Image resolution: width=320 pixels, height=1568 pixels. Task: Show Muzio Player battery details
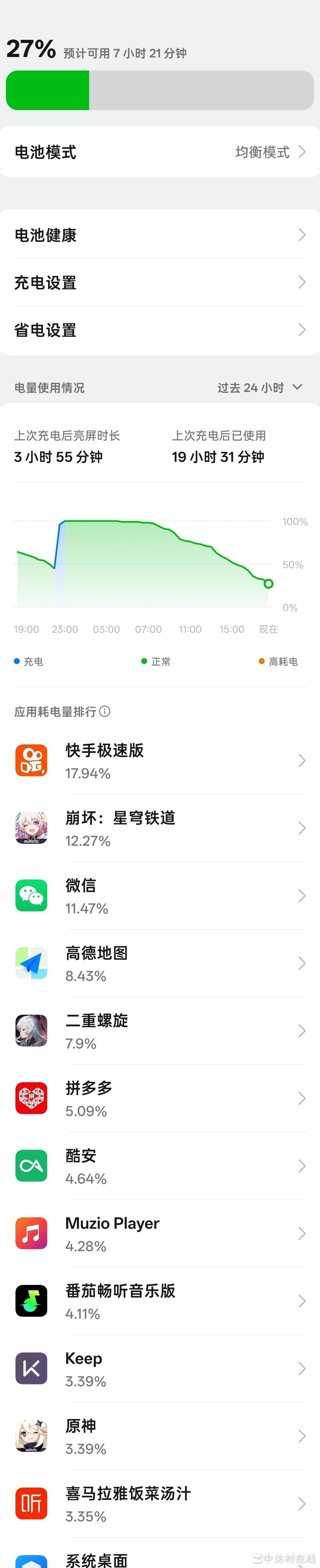click(159, 1234)
